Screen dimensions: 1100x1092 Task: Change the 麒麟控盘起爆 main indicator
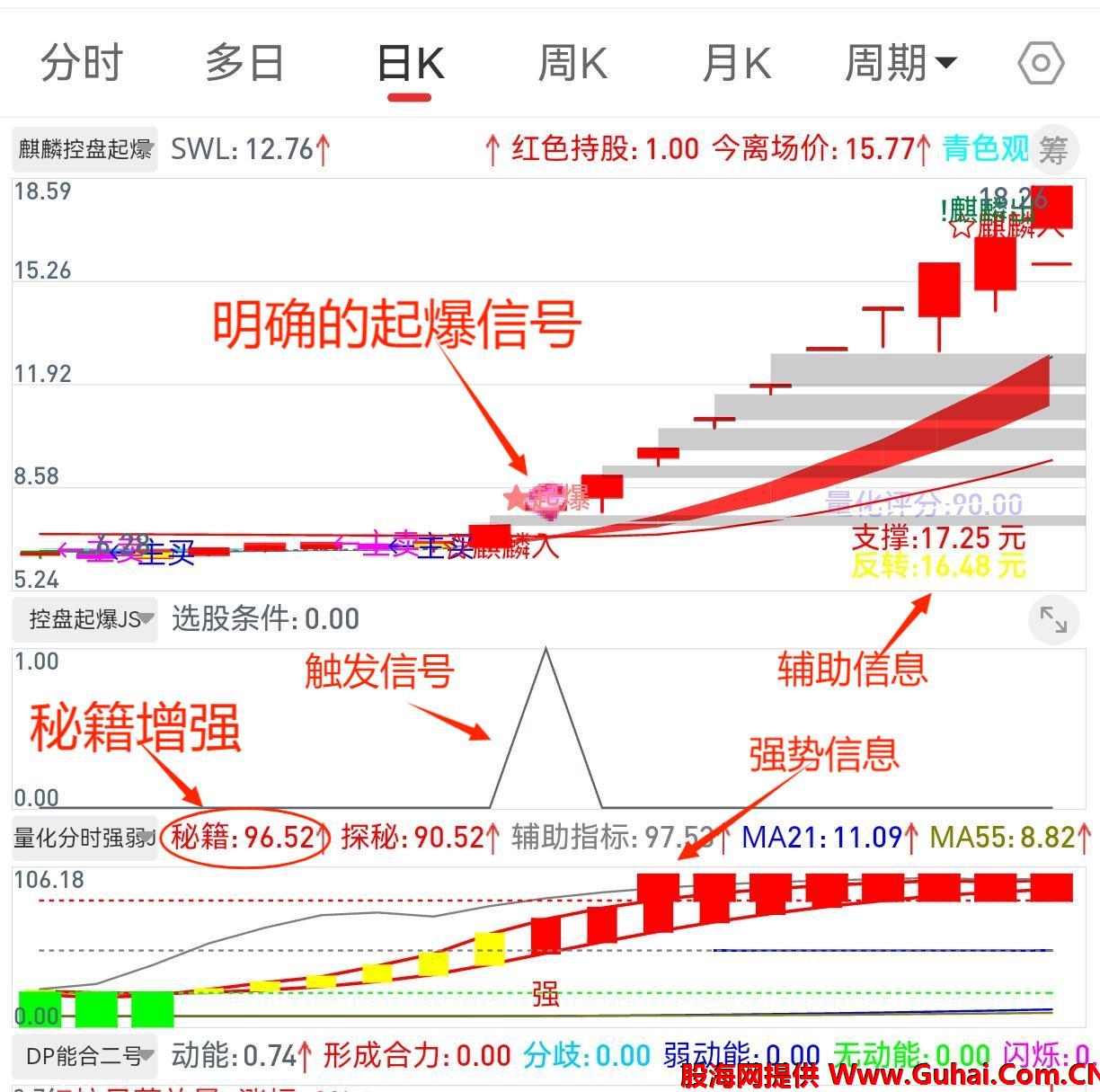(x=85, y=149)
